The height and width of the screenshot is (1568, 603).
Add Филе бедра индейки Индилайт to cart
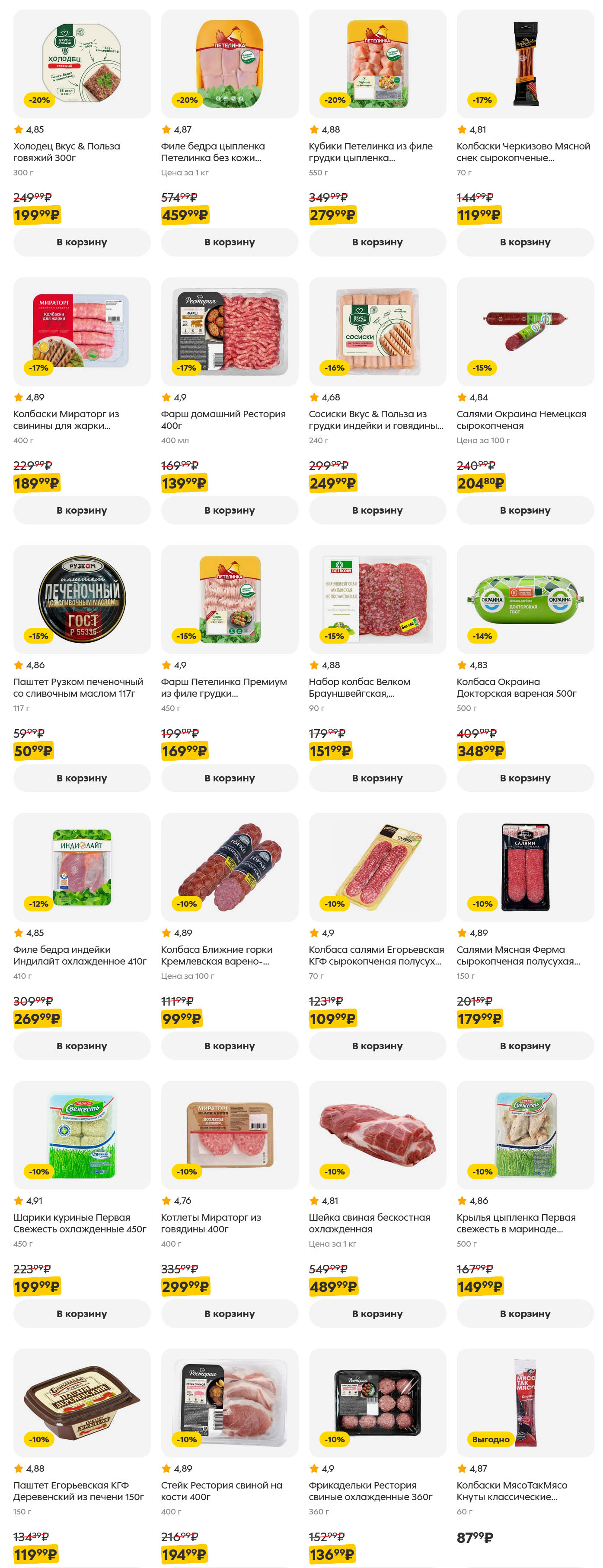(x=82, y=1046)
